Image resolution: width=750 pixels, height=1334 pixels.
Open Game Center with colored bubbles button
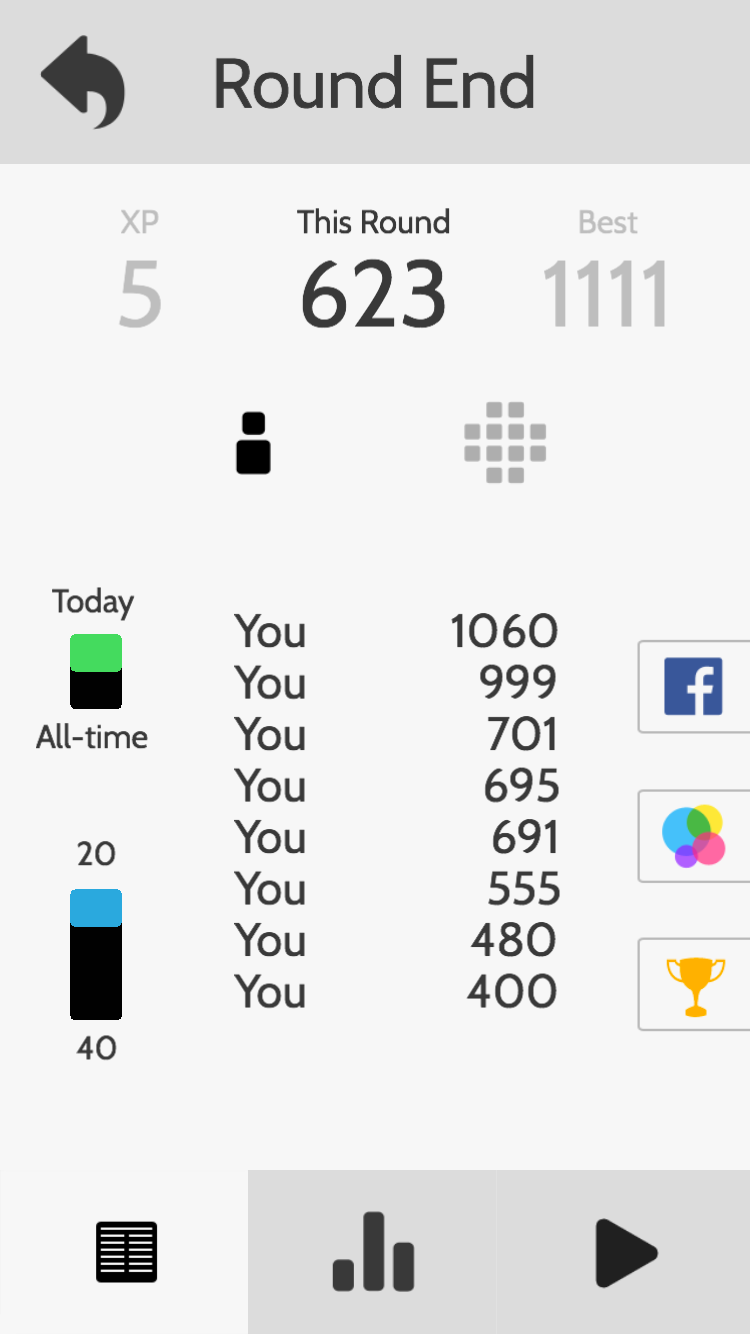click(x=693, y=836)
